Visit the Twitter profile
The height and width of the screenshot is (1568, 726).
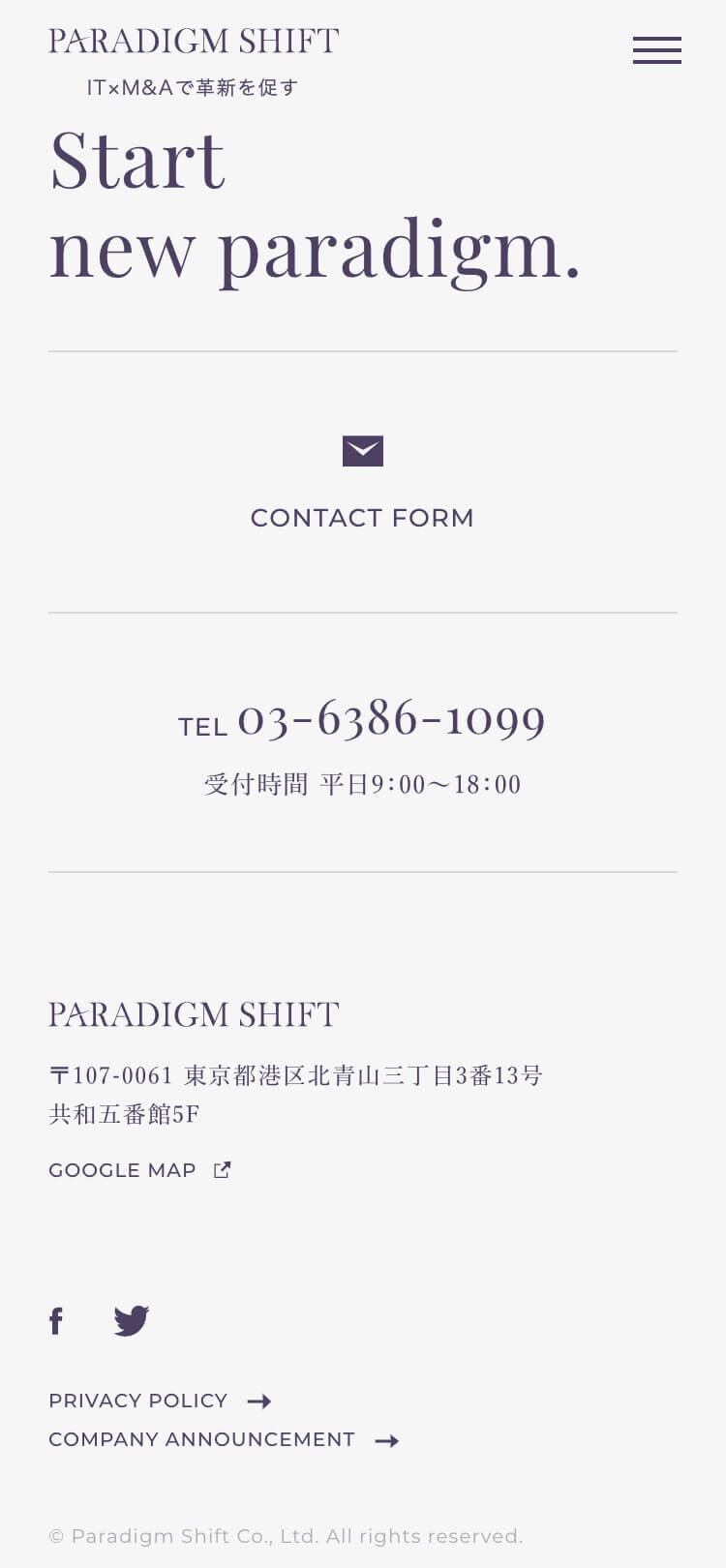click(x=132, y=1320)
